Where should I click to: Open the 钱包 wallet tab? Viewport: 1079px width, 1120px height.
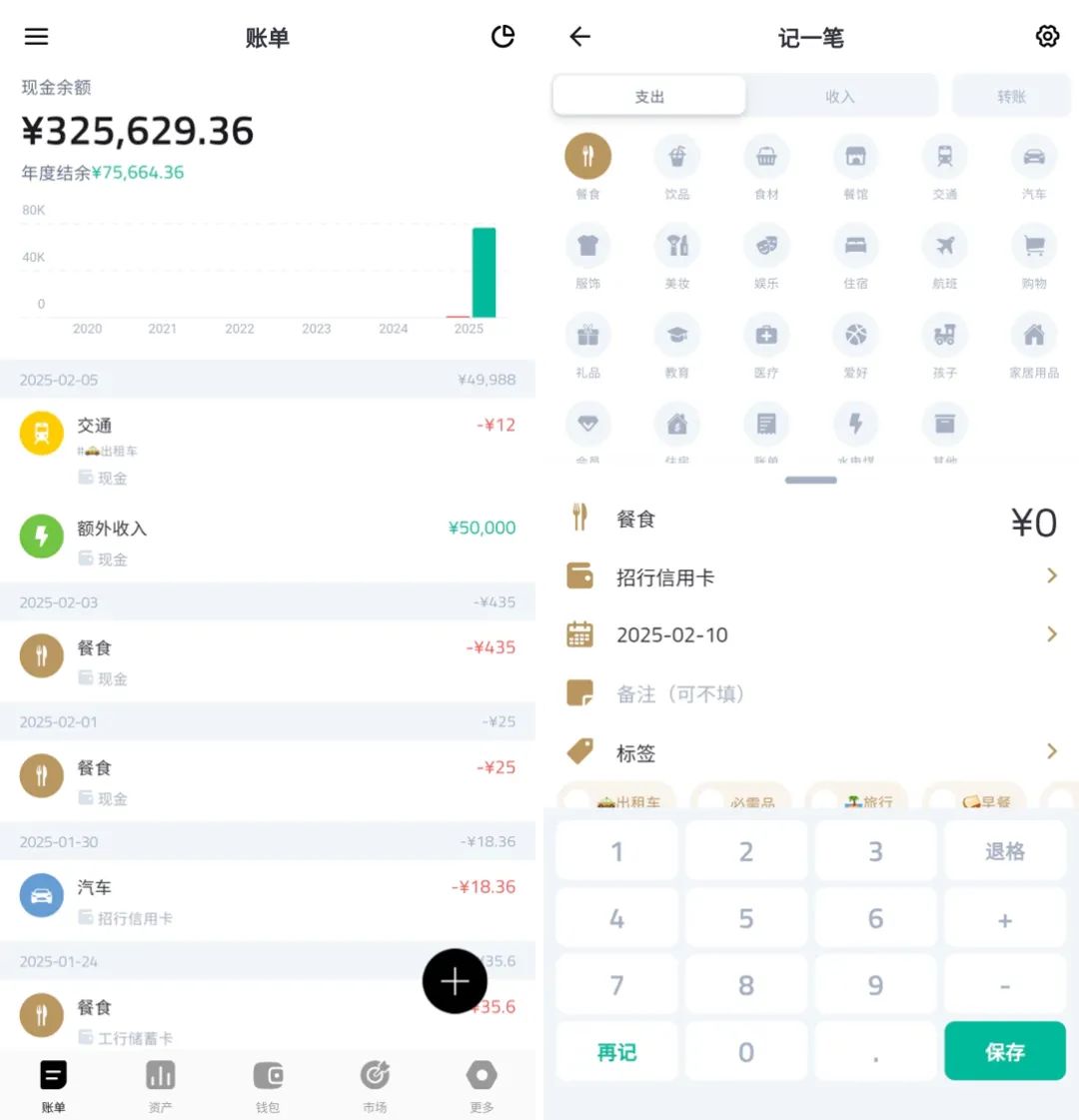point(268,1083)
